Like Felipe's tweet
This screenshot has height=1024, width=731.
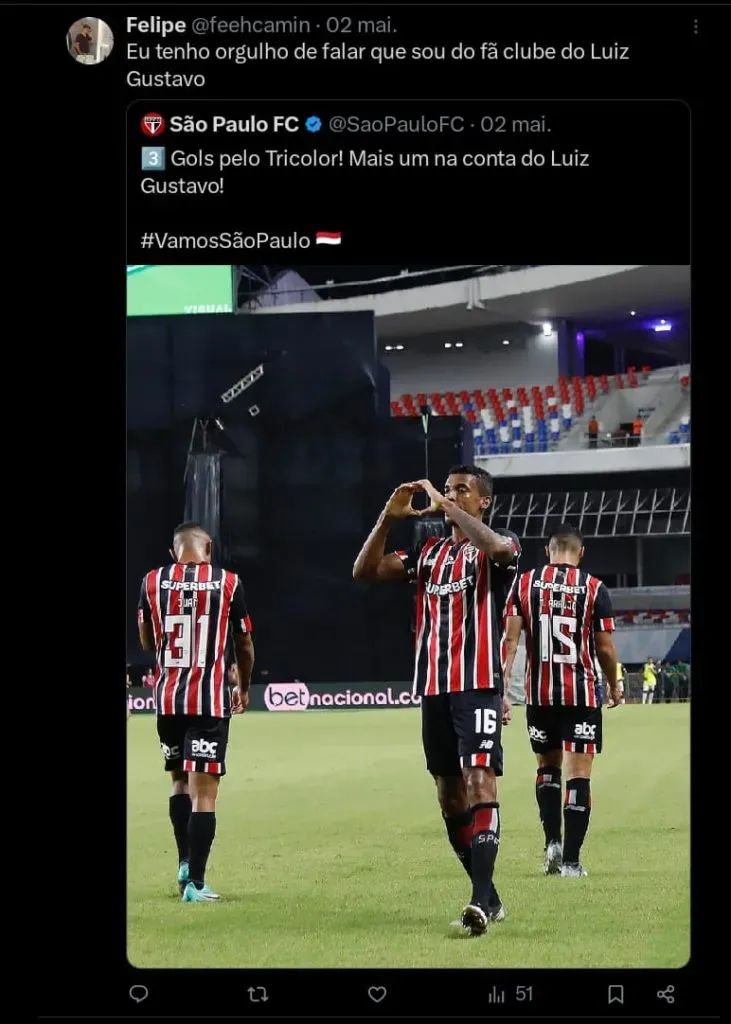[x=377, y=993]
